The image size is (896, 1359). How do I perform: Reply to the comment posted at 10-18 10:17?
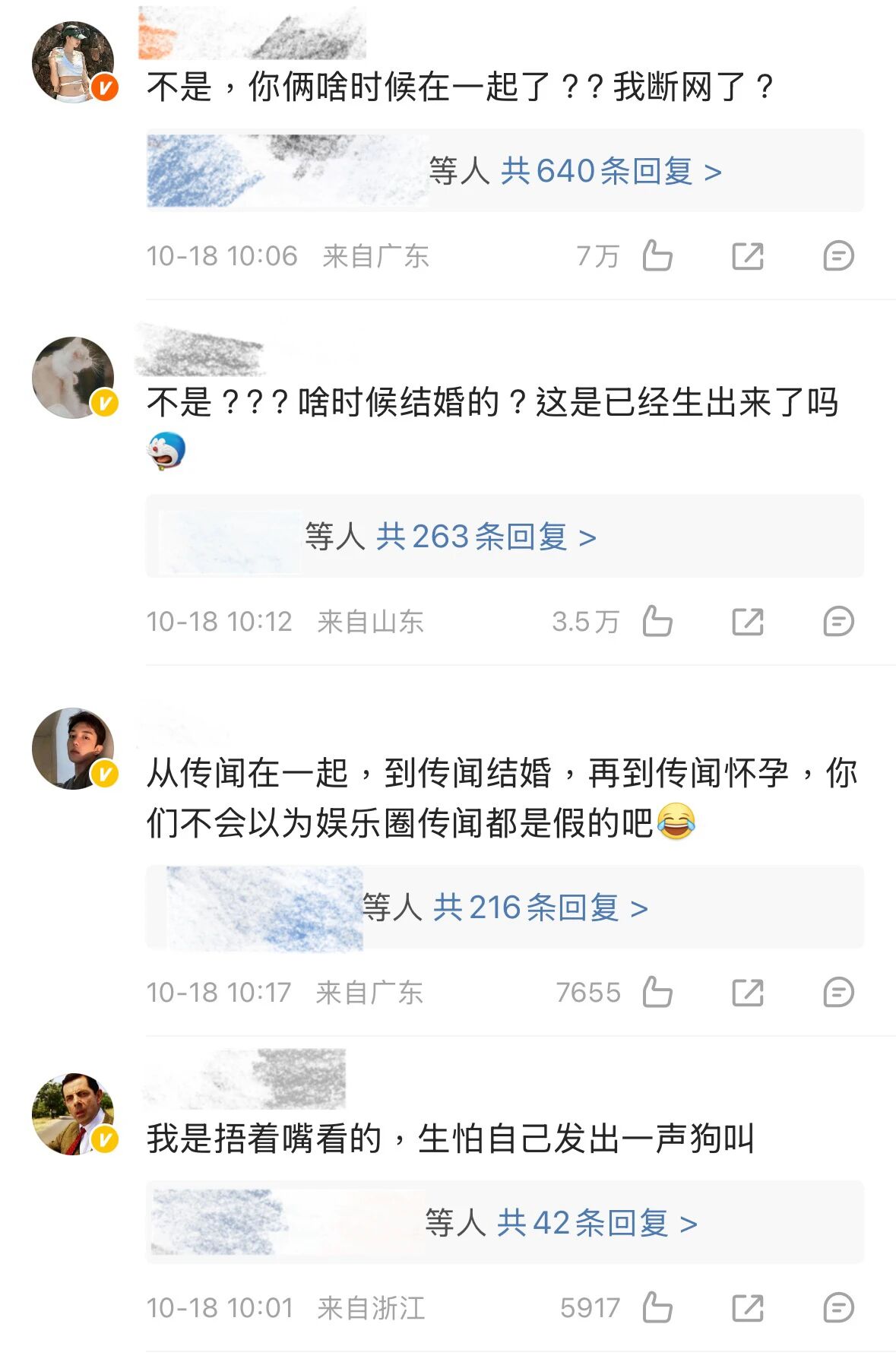tap(838, 992)
